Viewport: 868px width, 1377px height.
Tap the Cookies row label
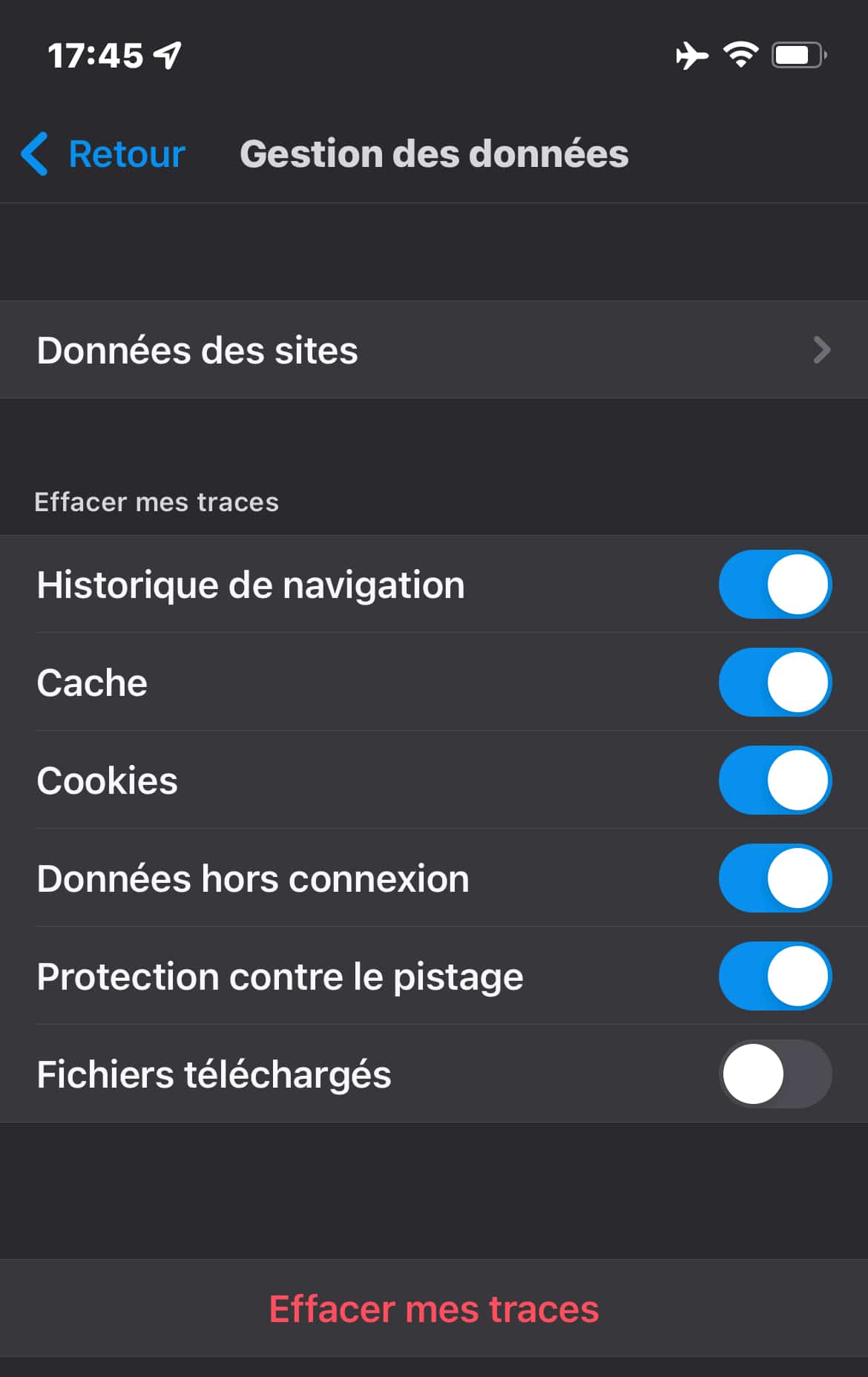coord(107,780)
